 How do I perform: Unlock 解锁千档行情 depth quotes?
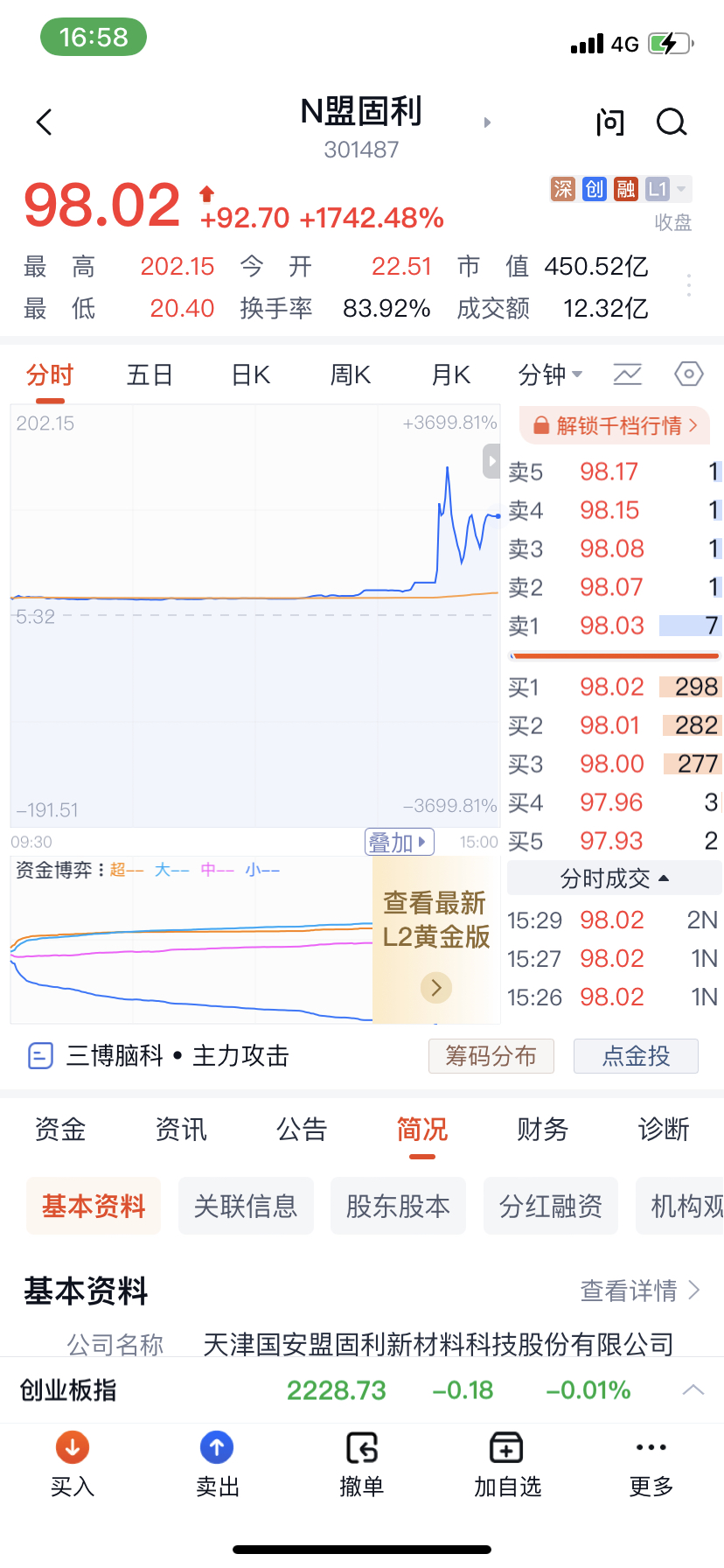click(x=616, y=426)
